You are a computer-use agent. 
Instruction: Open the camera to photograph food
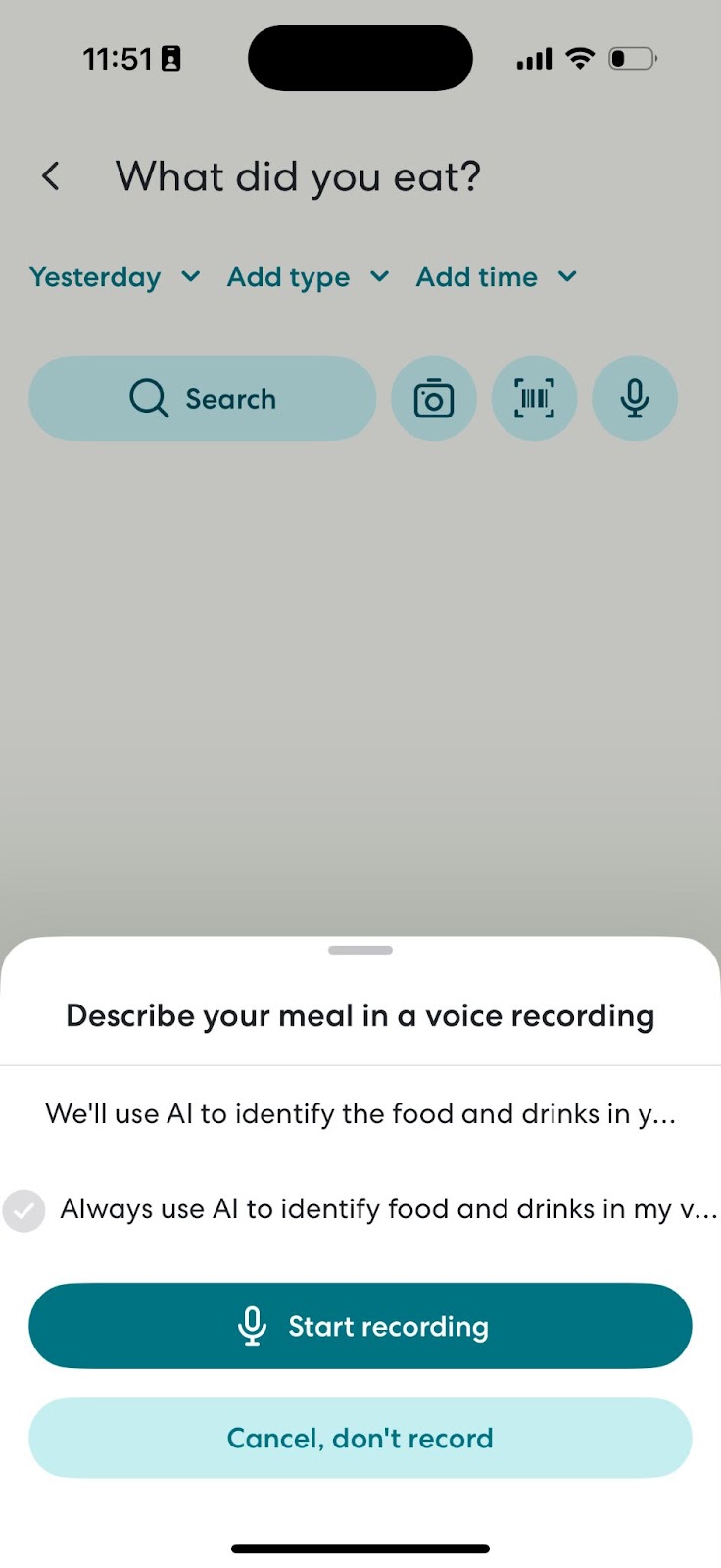(434, 399)
